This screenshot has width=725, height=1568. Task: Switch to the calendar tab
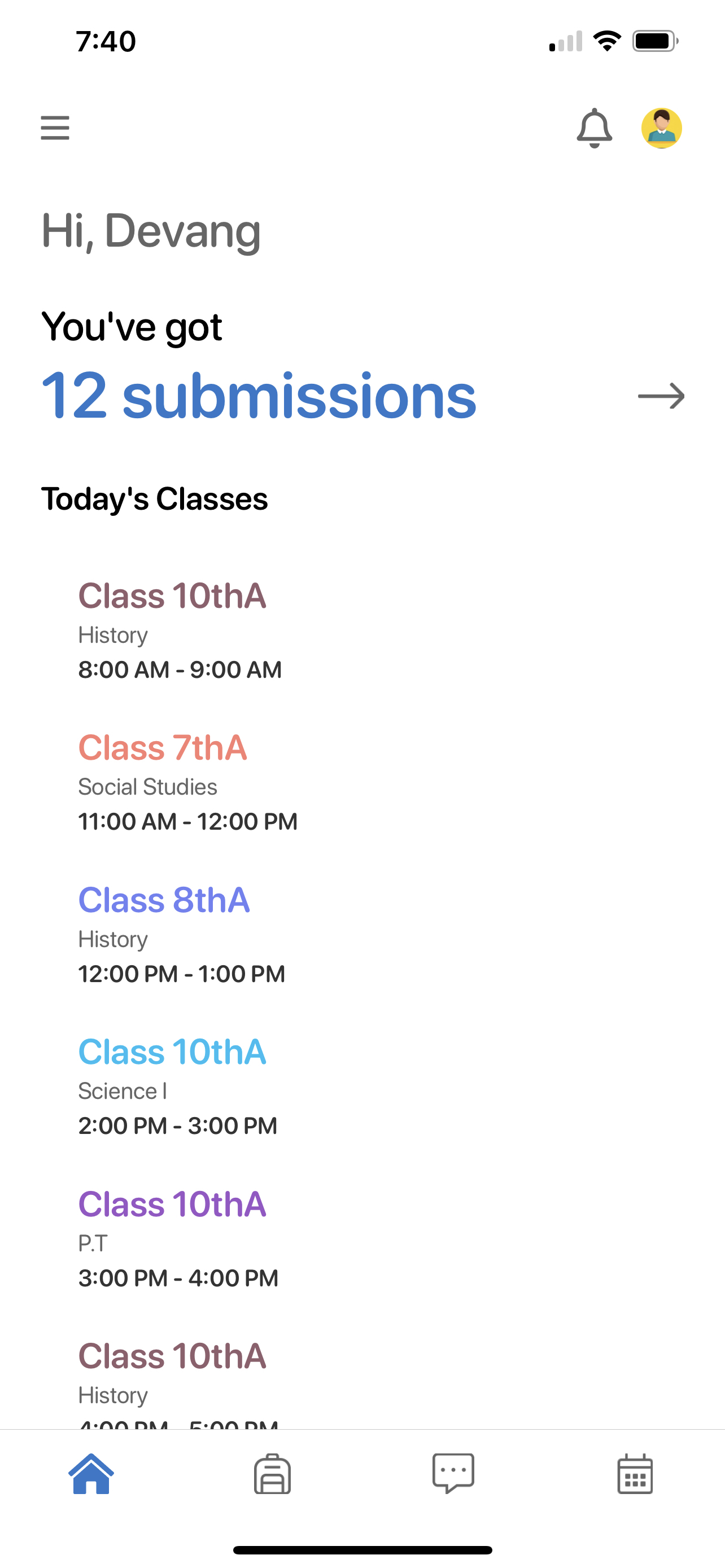[x=635, y=1474]
